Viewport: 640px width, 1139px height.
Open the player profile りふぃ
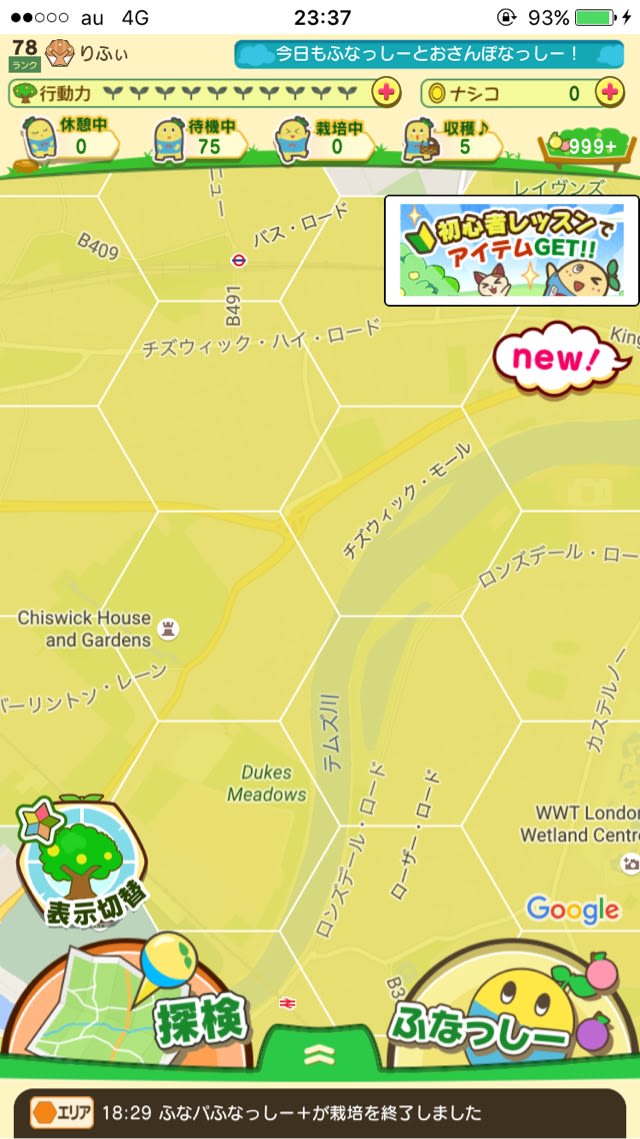tap(88, 53)
